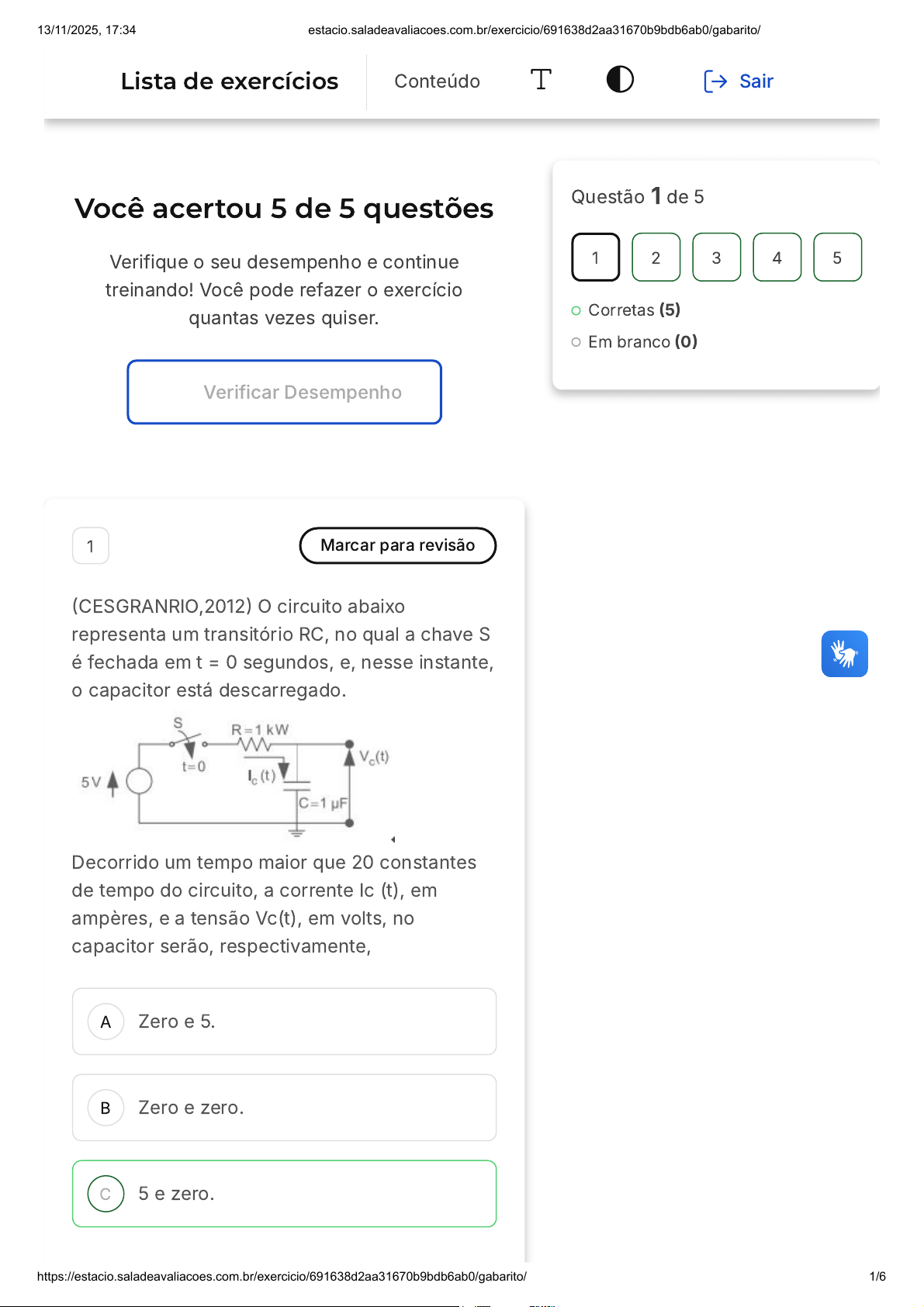Open the sign language accessibility widget

pos(845,654)
